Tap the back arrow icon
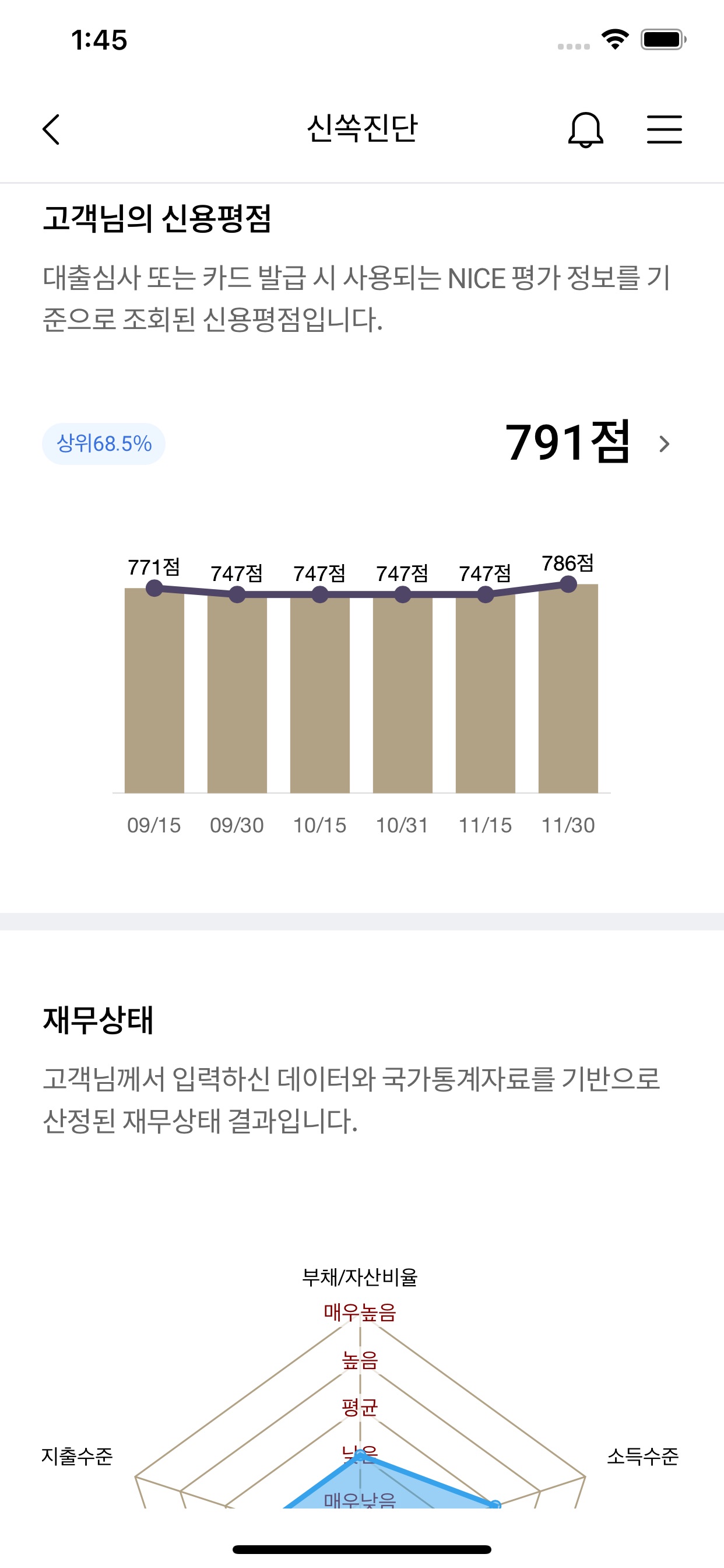This screenshot has height=1568, width=724. [52, 129]
